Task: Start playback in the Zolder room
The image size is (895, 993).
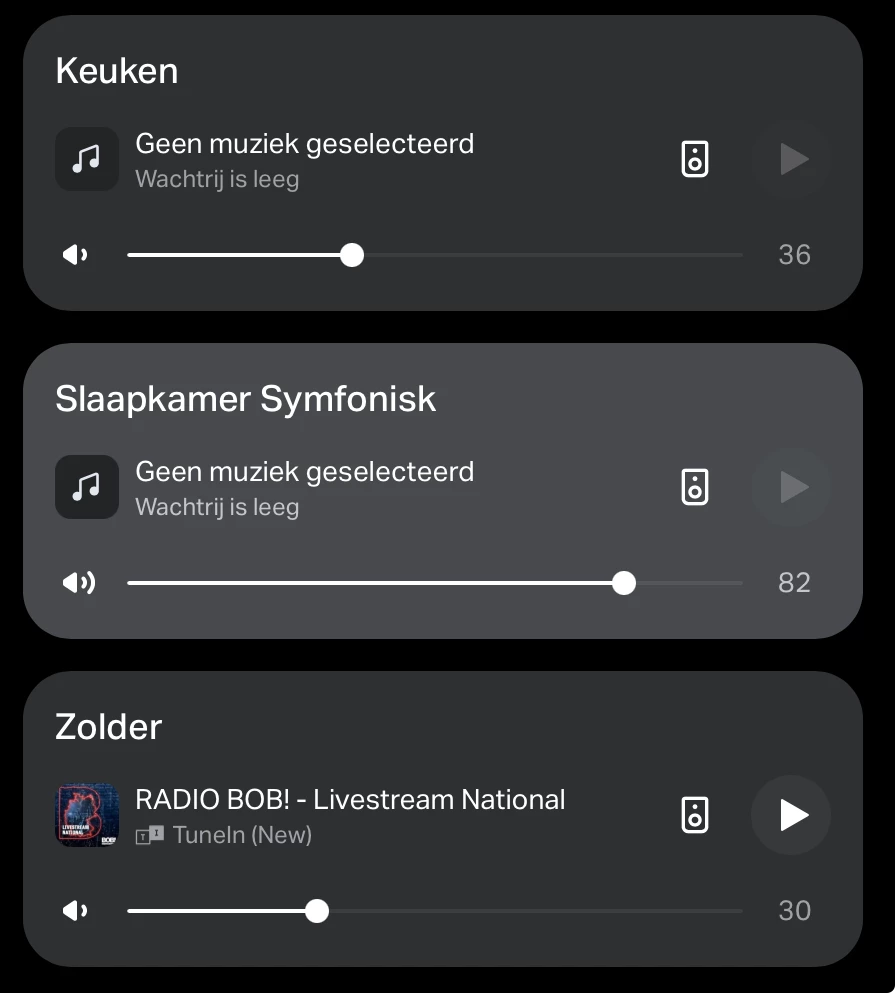Action: click(x=791, y=815)
